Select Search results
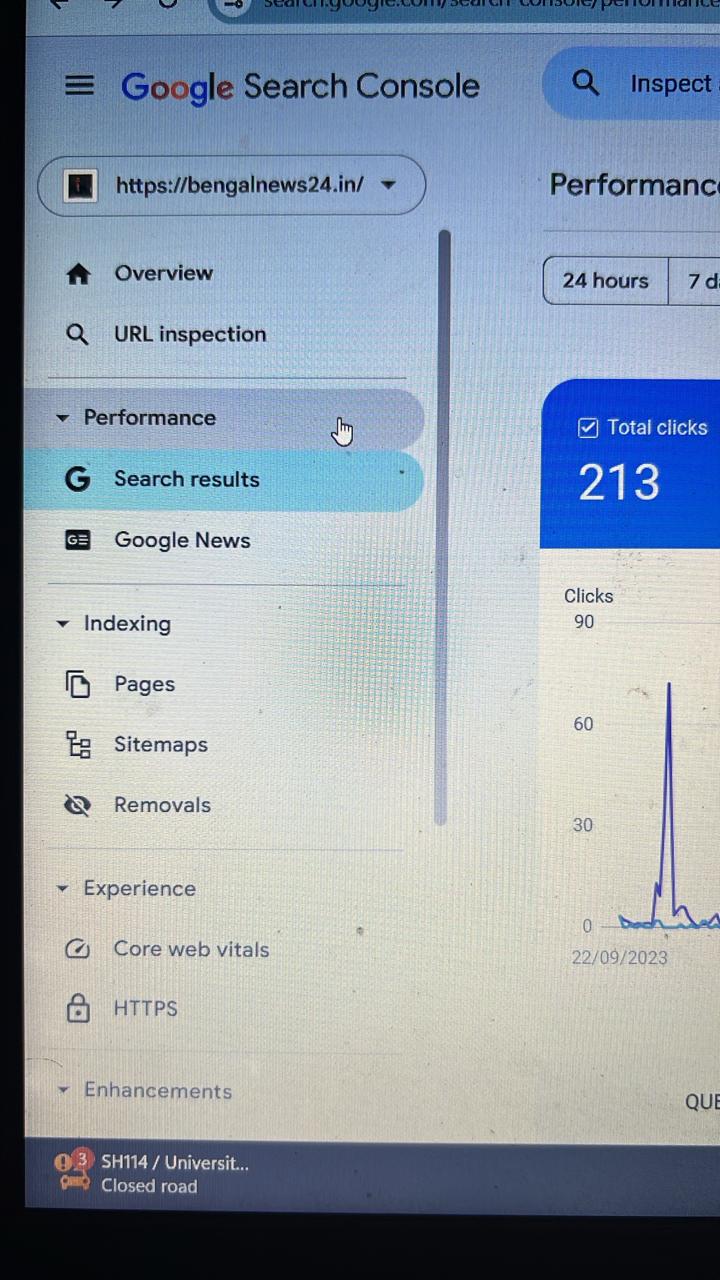The height and width of the screenshot is (1280, 720). coord(223,480)
